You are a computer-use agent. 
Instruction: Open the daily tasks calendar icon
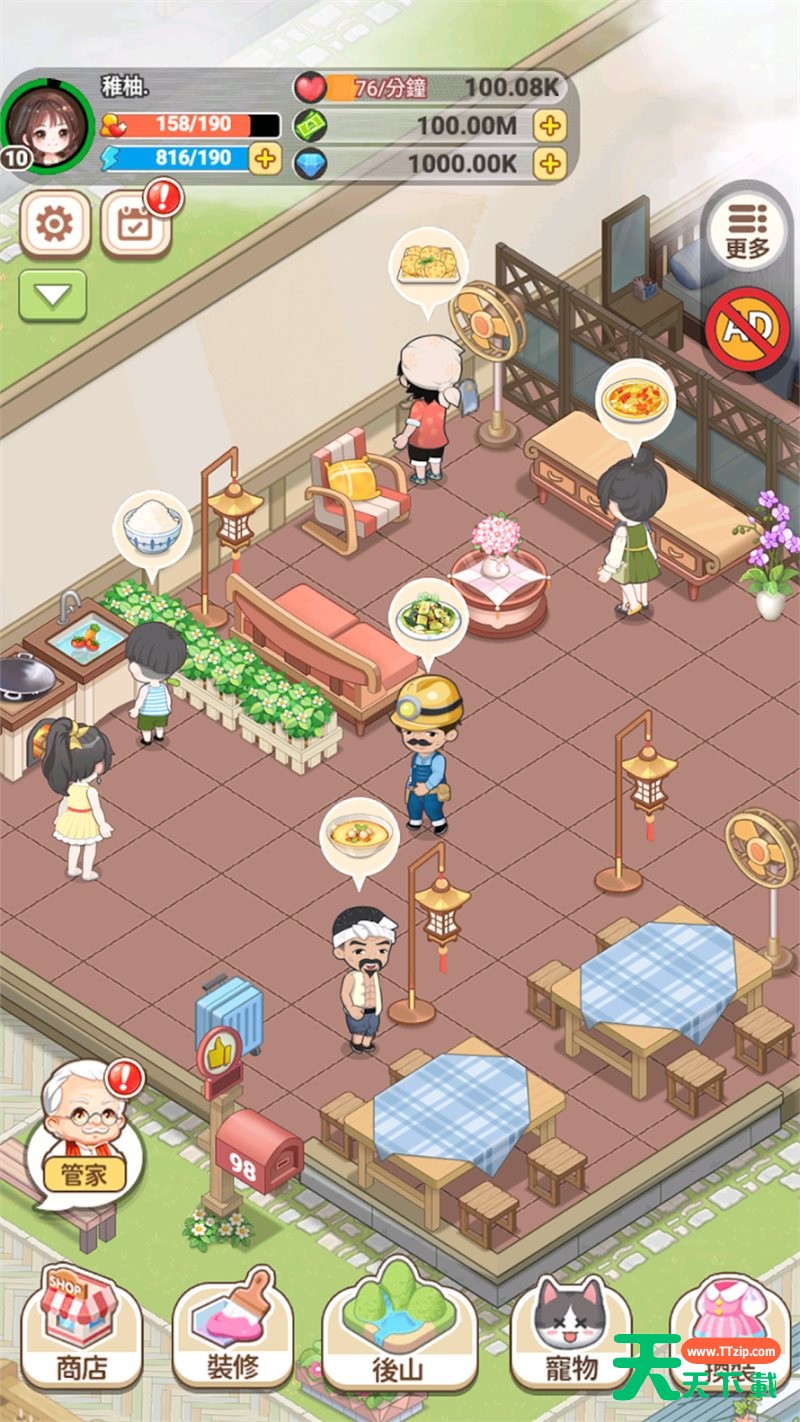tap(135, 226)
